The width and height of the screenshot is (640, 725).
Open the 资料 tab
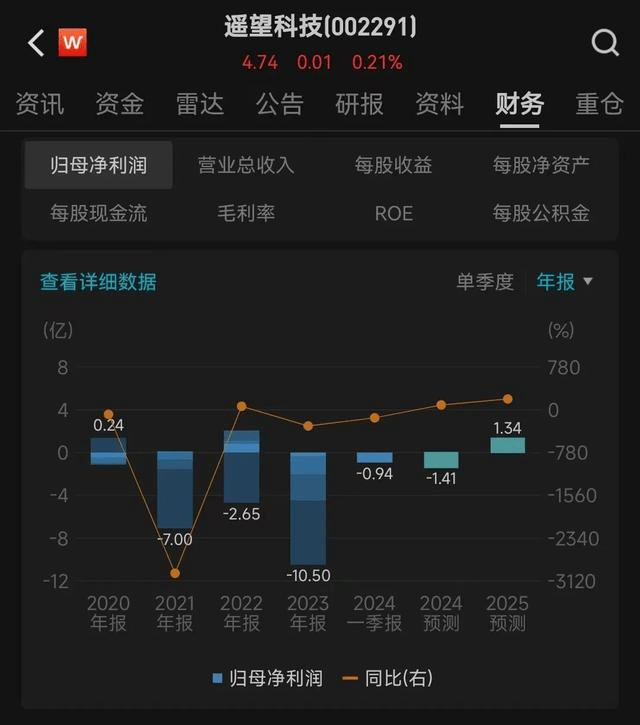tap(439, 104)
